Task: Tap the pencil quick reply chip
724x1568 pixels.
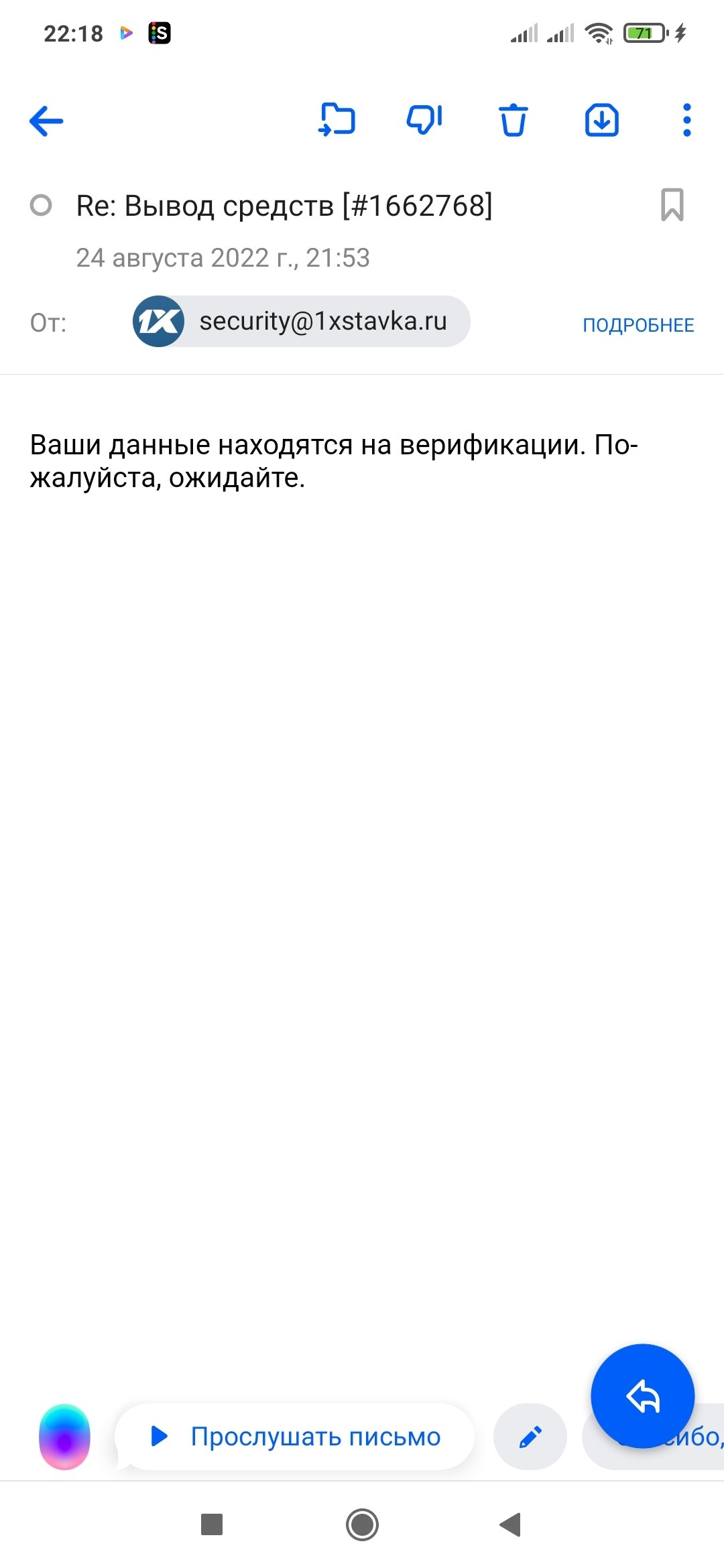Action: (530, 1437)
